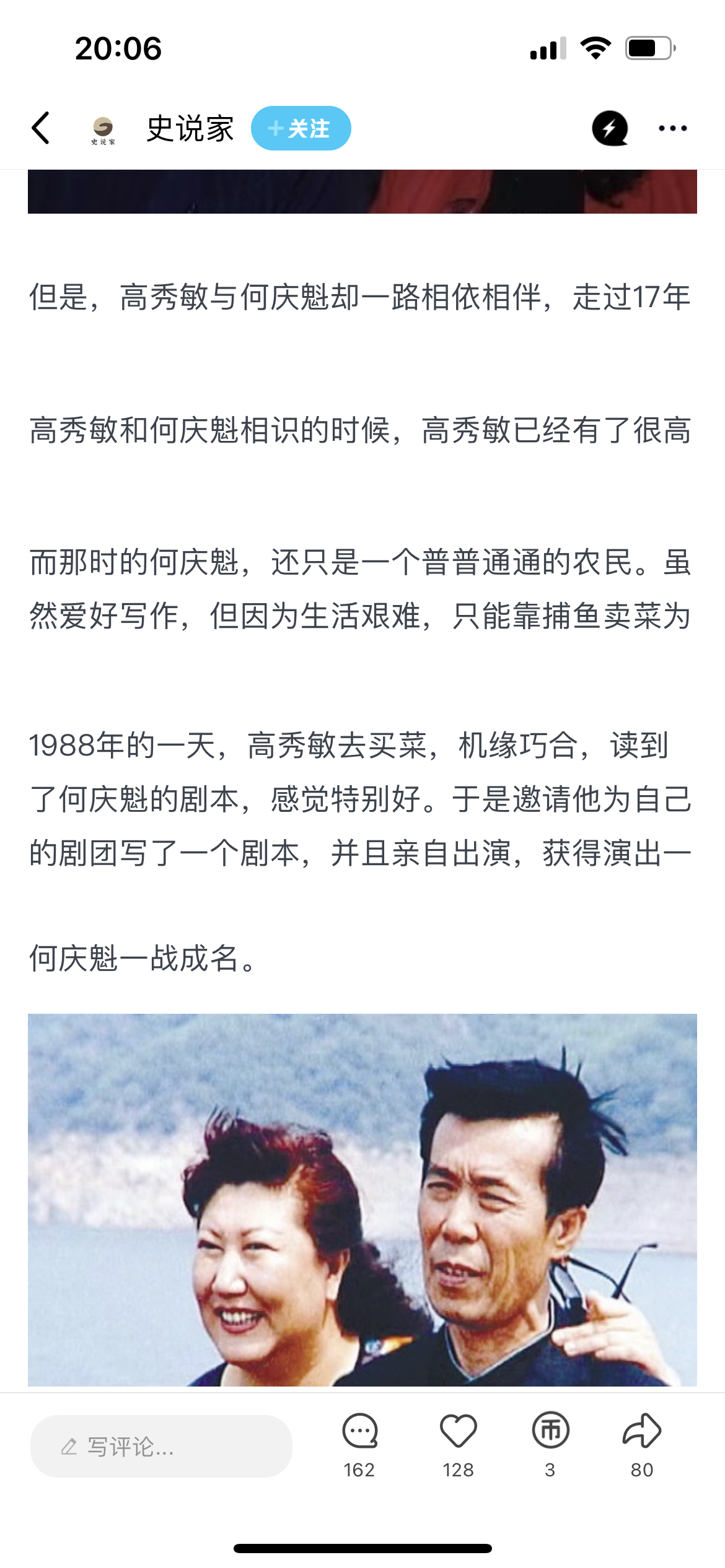Tap the 写评论 comment field
The height and width of the screenshot is (1568, 725).
click(x=161, y=1447)
